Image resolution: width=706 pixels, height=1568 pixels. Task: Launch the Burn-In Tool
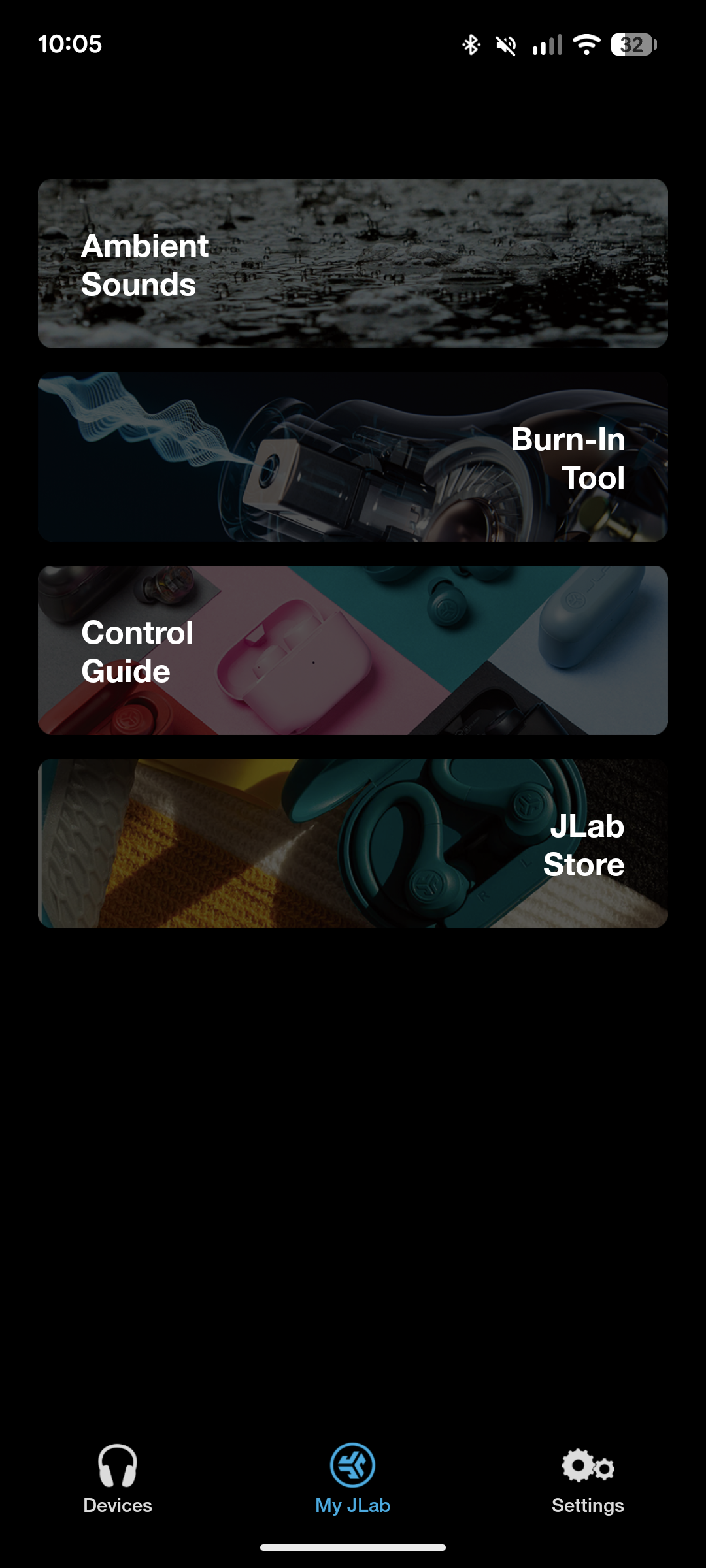pyautogui.click(x=353, y=457)
